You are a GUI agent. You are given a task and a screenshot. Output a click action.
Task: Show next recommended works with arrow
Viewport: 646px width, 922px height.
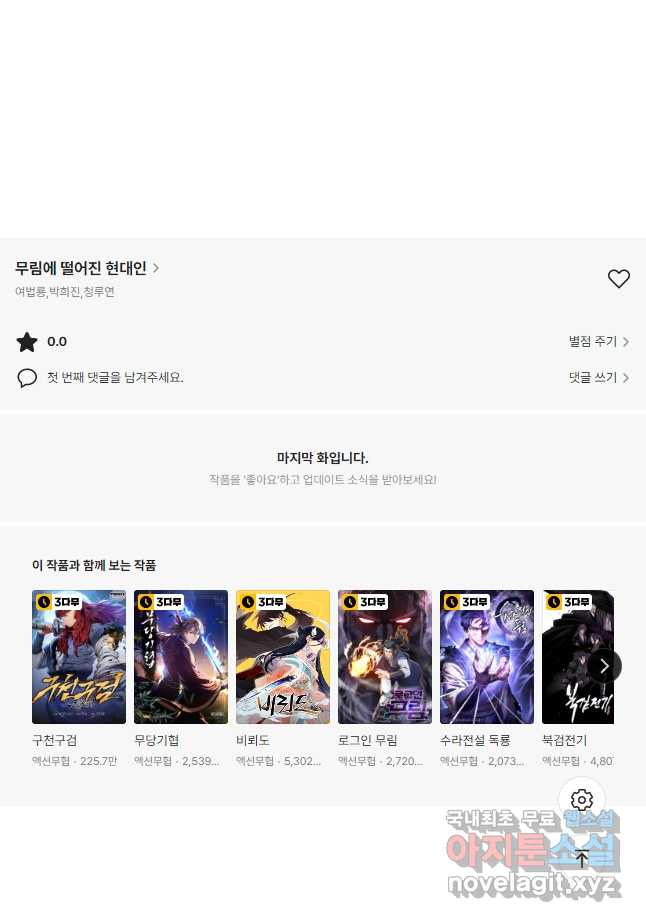pyautogui.click(x=604, y=666)
